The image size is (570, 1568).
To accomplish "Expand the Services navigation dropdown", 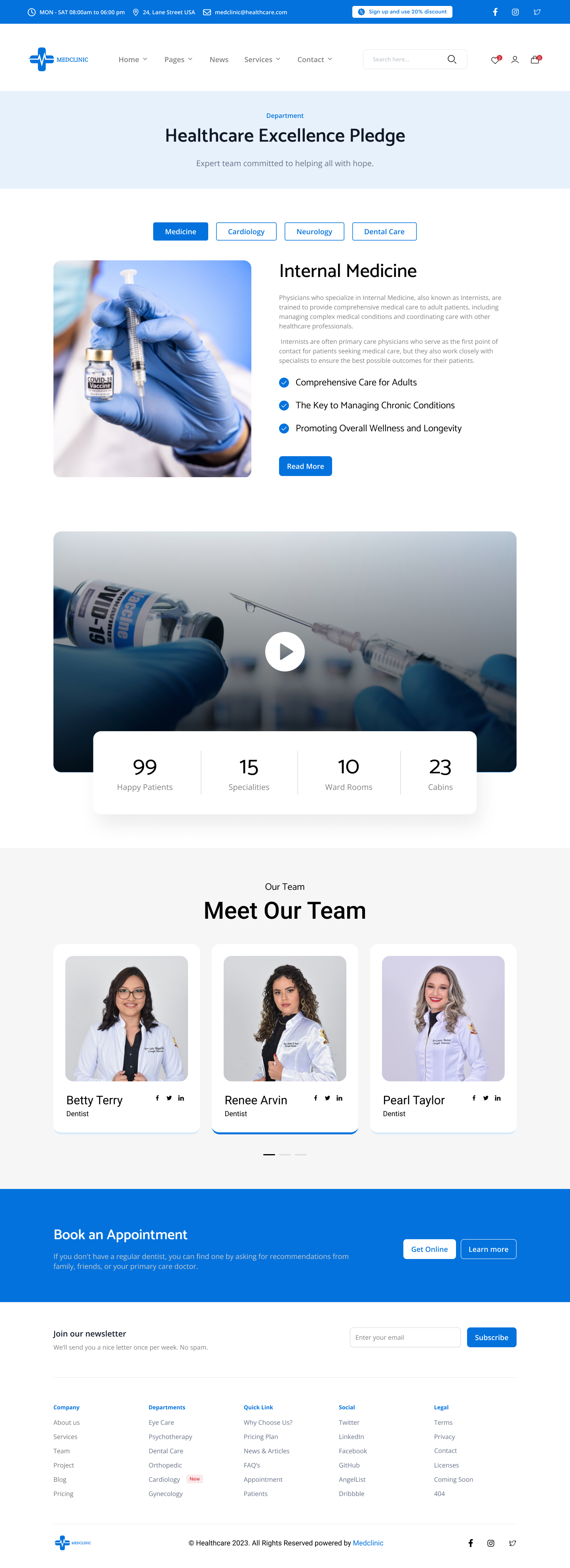I will (x=262, y=59).
